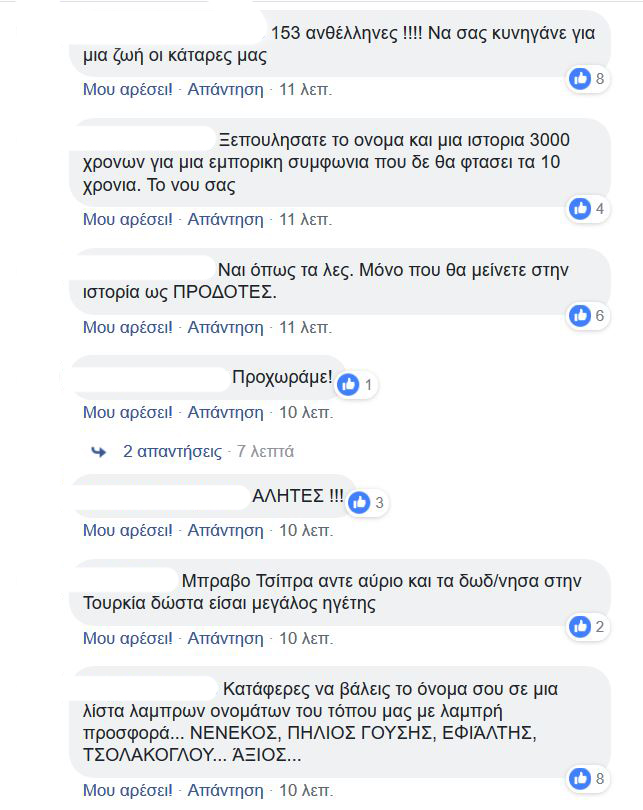Viewport: 643px width, 810px height.
Task: Reply to the 'Μπραβο Τσίπρα' comment
Action: pos(225,637)
